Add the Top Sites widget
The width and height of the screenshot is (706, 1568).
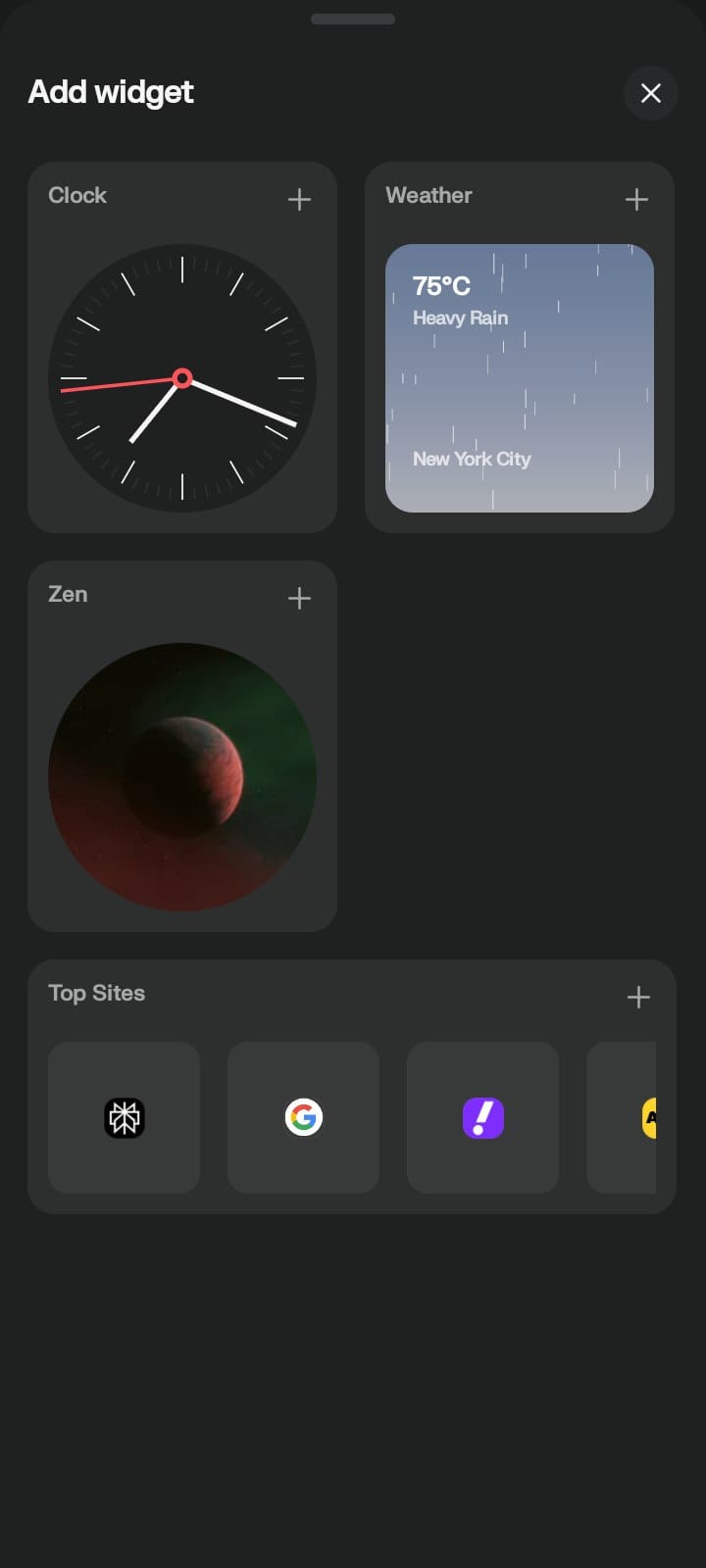(638, 997)
